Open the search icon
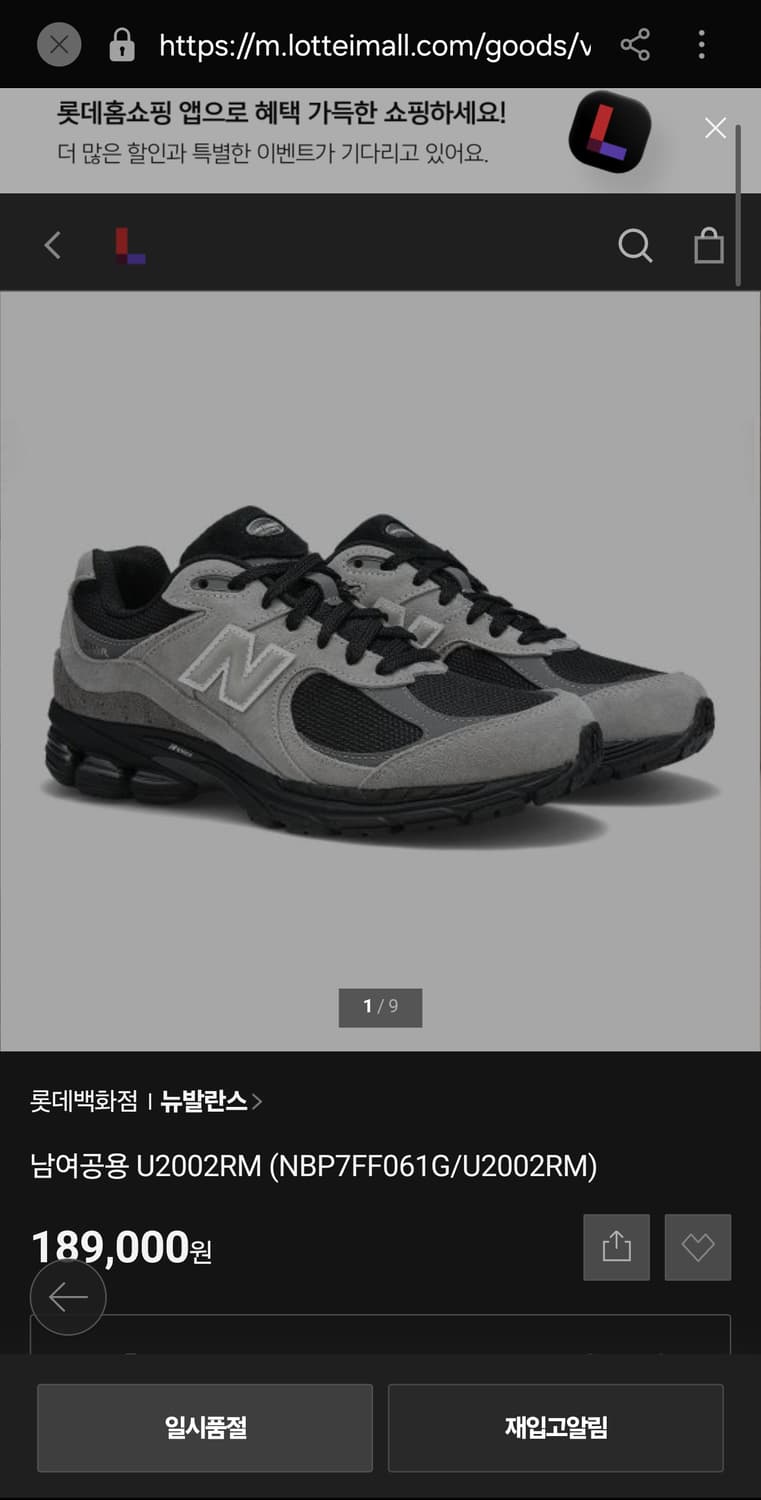This screenshot has height=1500, width=761. click(636, 245)
